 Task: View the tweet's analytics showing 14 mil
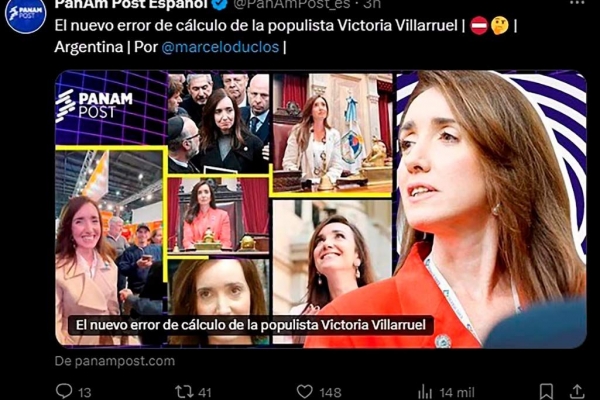[426, 391]
